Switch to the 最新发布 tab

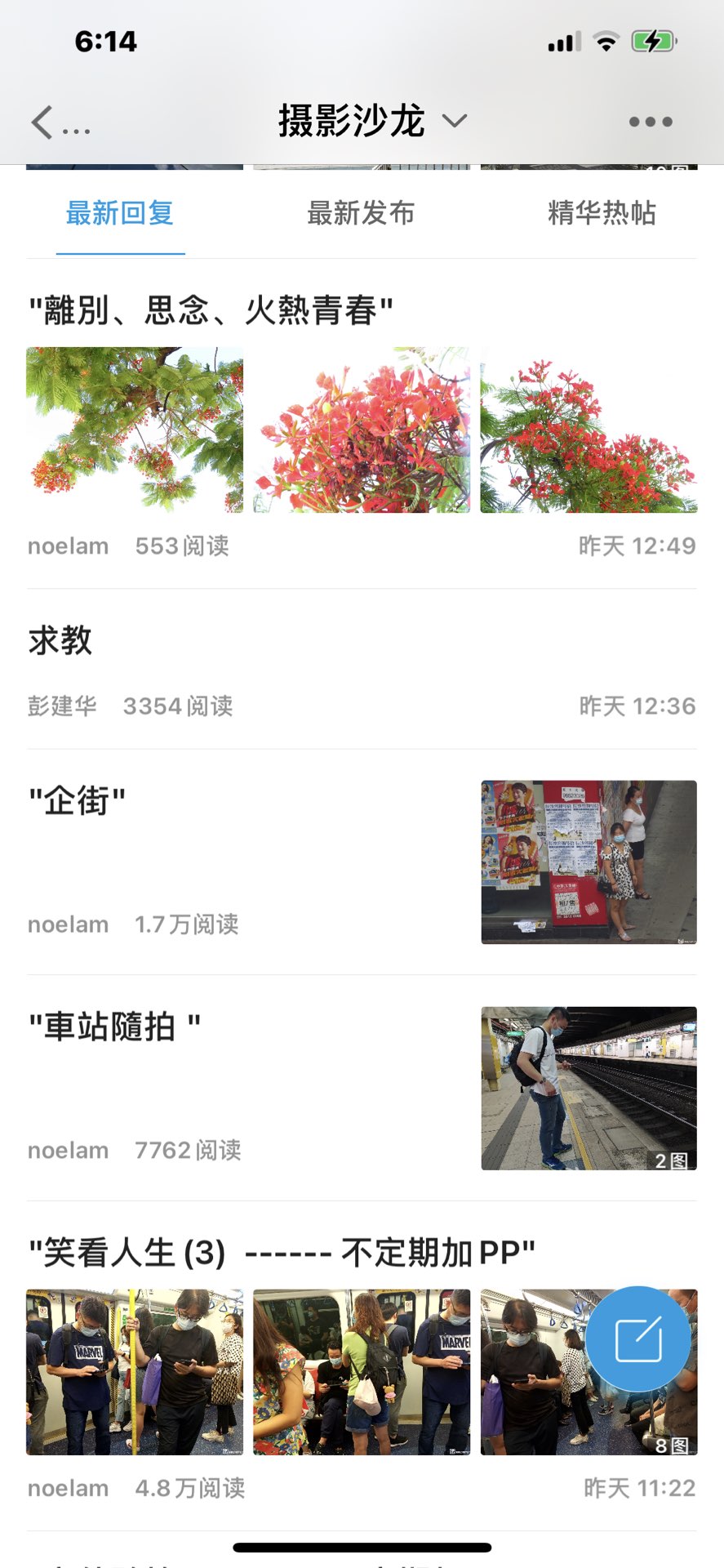361,214
